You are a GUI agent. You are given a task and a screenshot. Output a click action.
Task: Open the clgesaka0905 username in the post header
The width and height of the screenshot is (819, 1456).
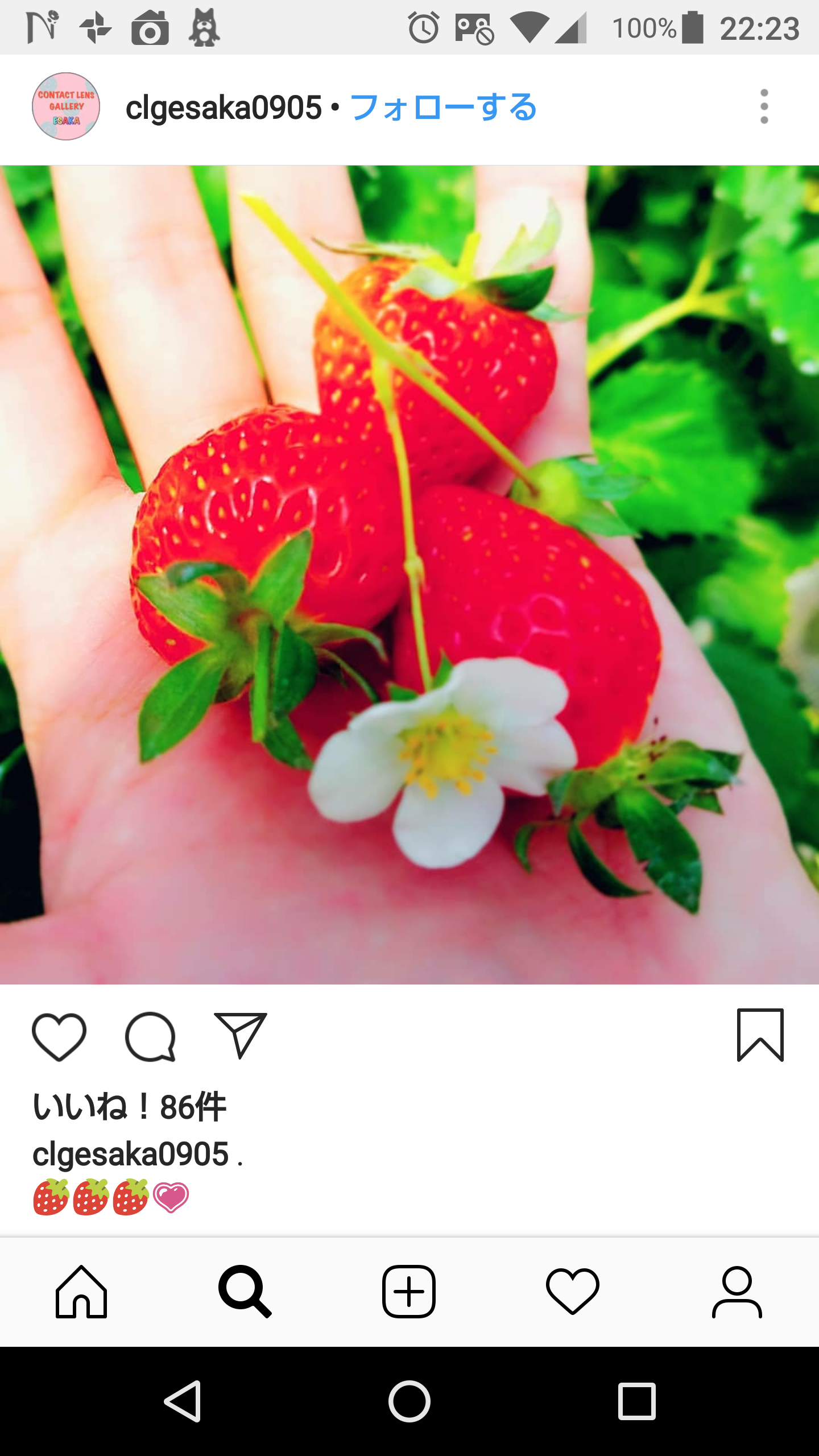[x=224, y=107]
